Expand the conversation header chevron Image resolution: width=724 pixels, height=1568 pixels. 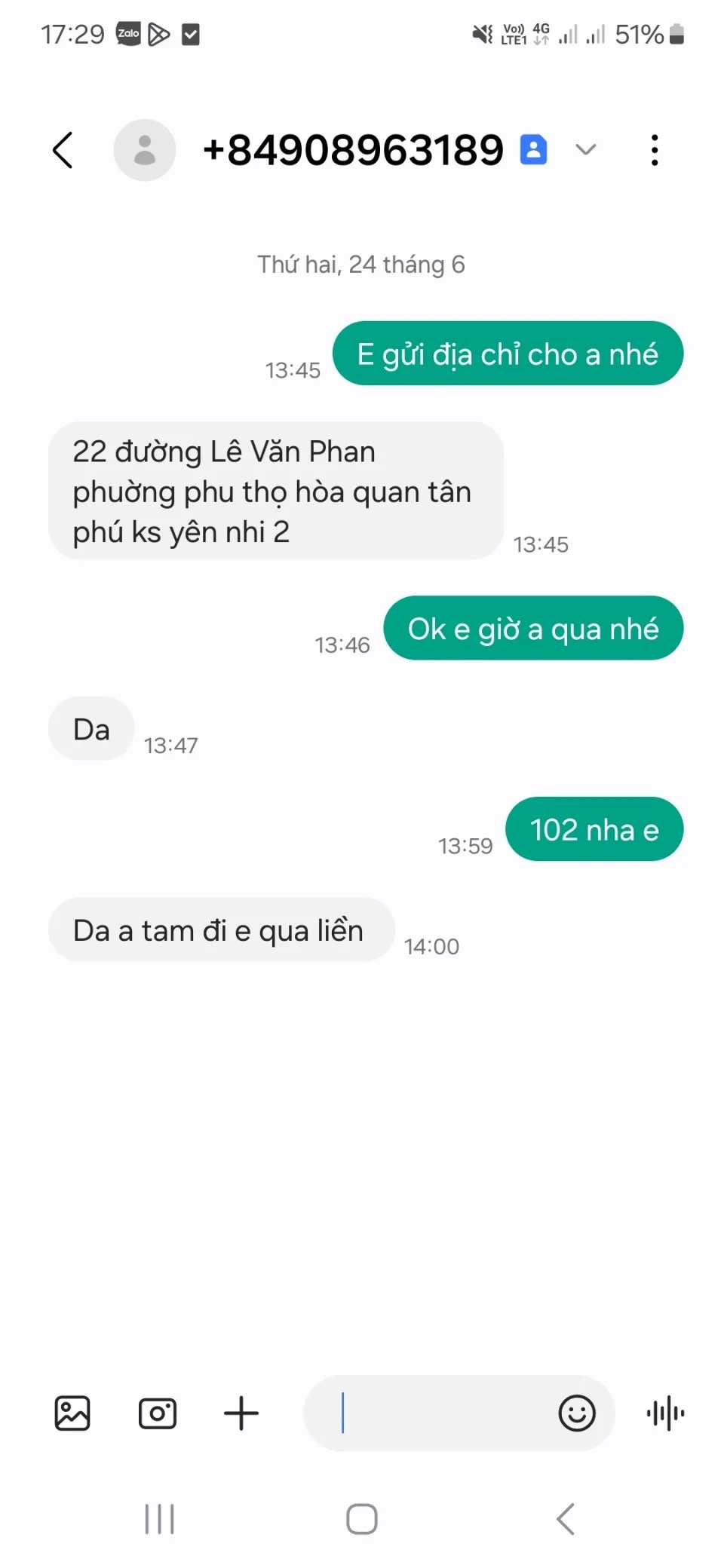point(585,149)
